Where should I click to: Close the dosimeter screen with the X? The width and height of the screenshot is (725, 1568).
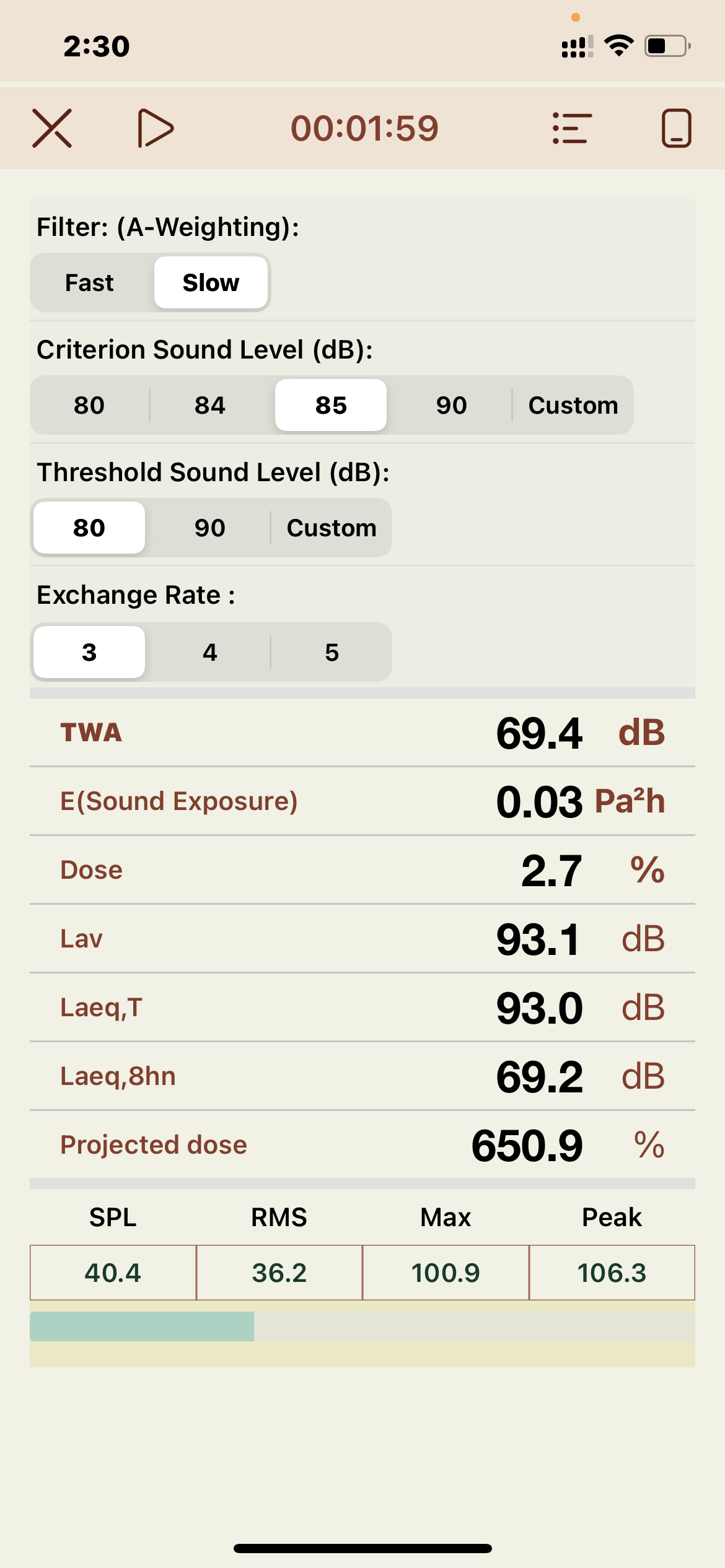52,128
